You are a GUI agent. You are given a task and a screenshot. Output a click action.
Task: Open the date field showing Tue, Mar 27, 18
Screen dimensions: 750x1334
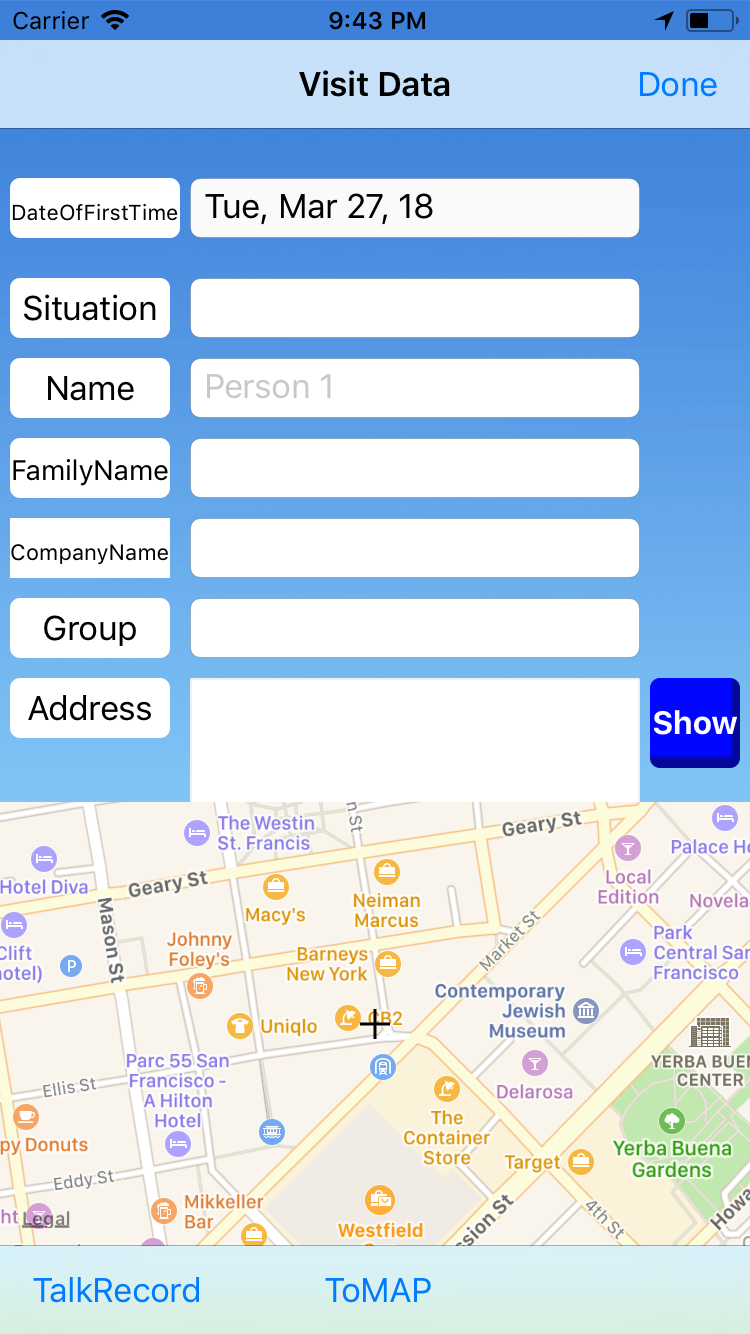click(415, 208)
